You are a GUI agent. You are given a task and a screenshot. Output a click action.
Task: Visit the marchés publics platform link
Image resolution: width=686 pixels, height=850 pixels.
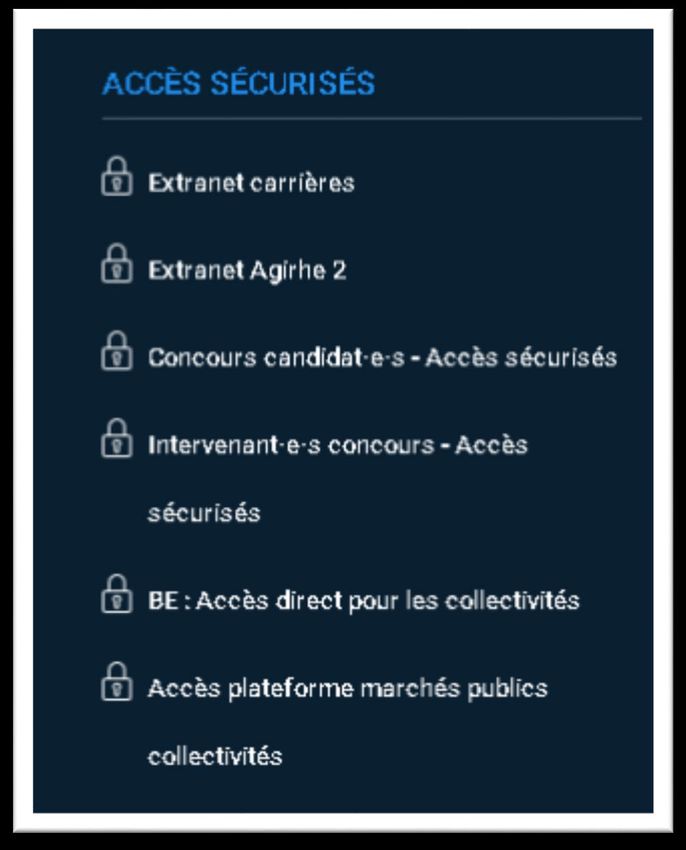click(347, 689)
